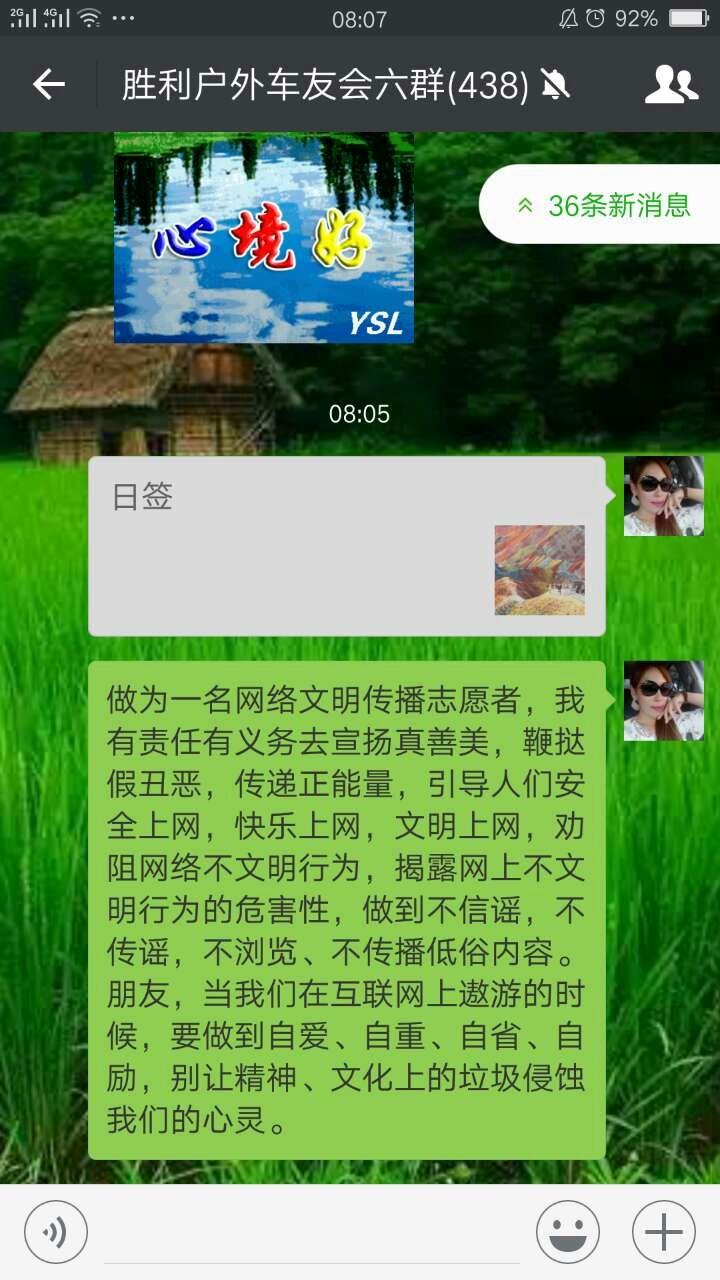Open the 日签 shared card
720x1280 pixels.
point(347,546)
